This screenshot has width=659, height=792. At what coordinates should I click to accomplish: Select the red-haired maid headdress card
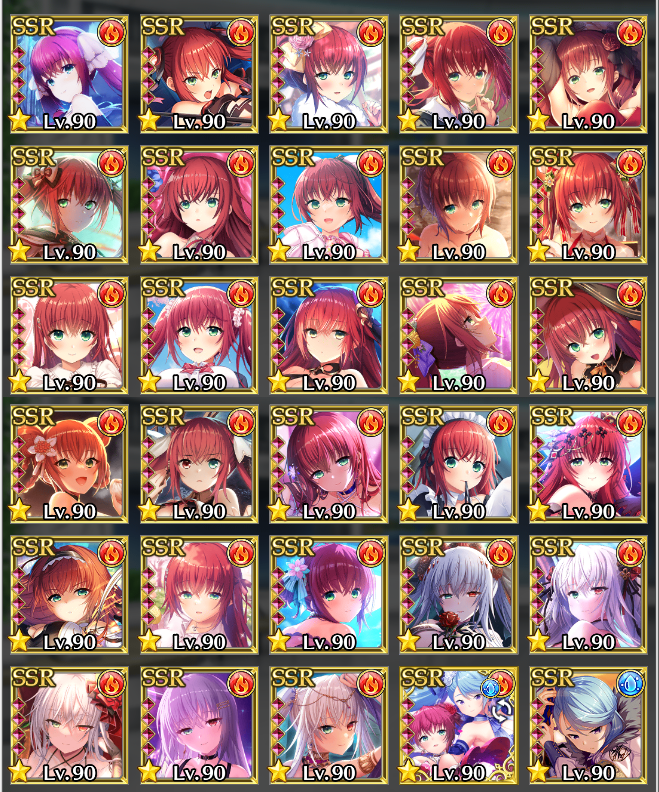457,462
